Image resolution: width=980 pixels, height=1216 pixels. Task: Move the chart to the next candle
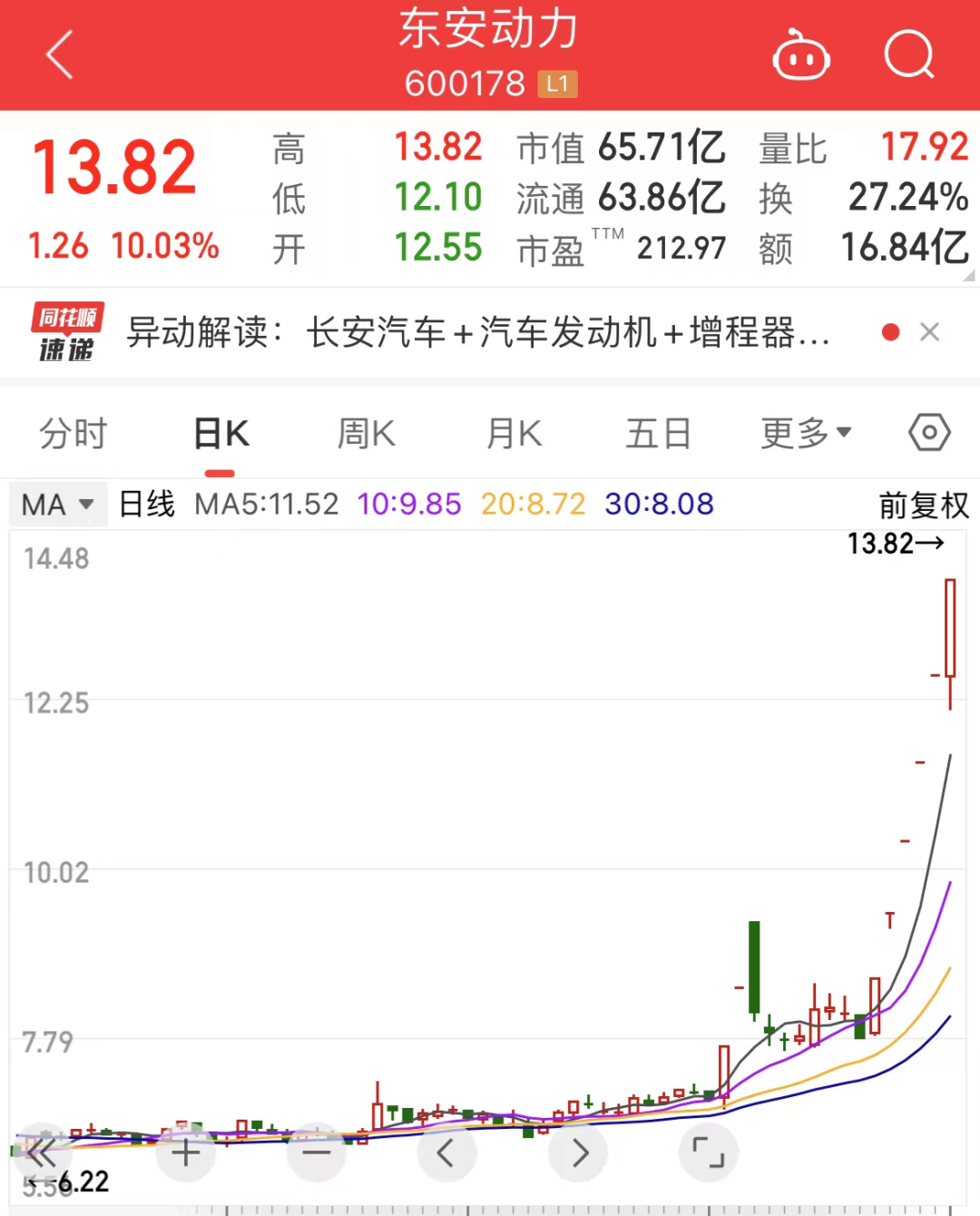point(578,1153)
